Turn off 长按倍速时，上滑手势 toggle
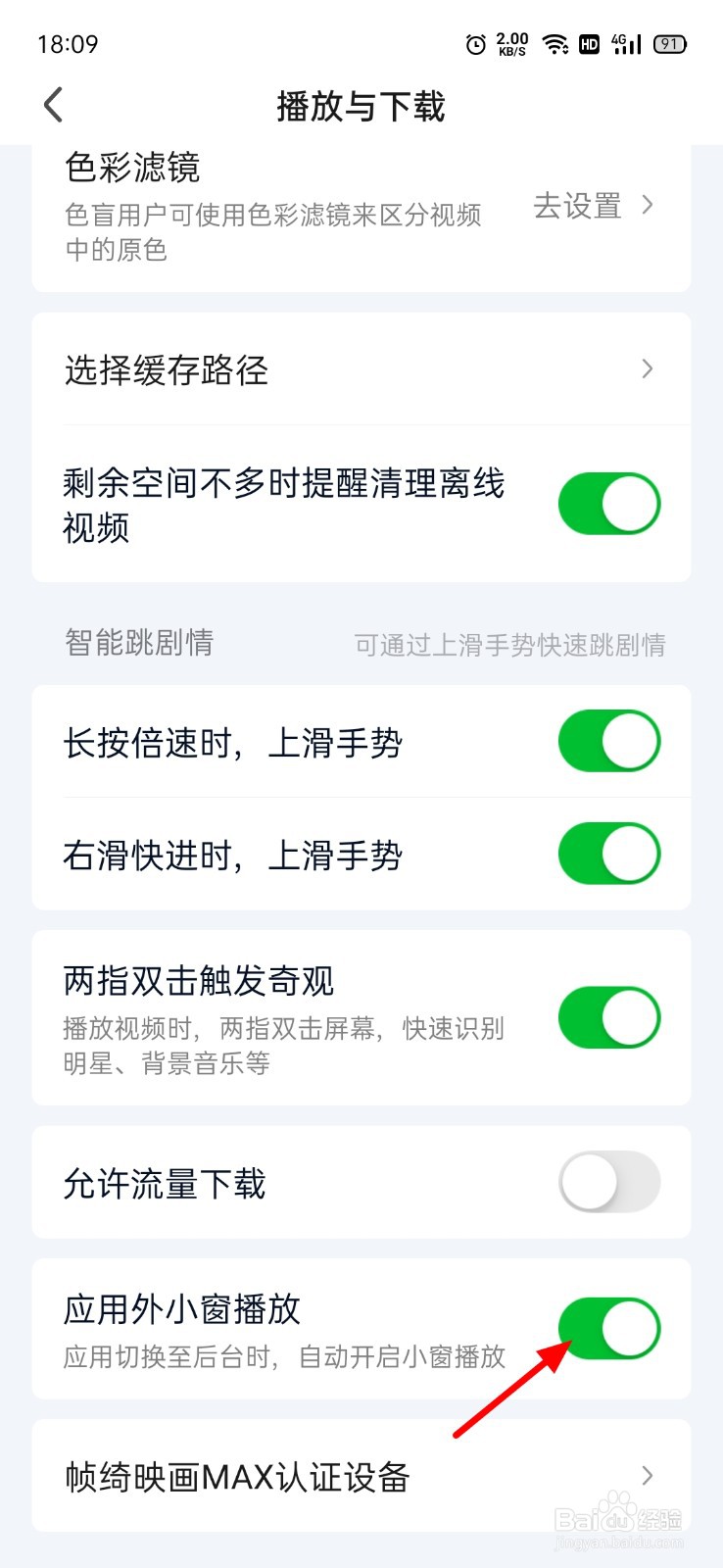 click(x=609, y=742)
